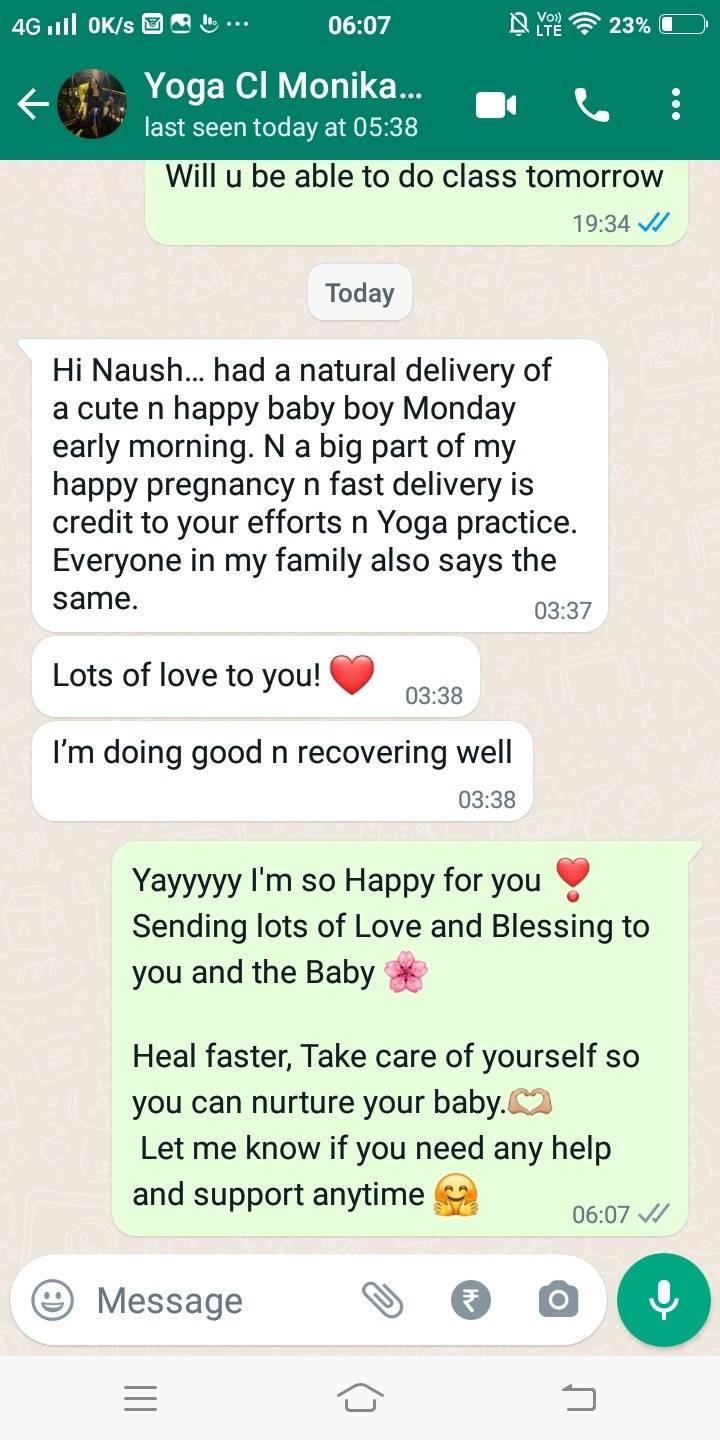This screenshot has width=720, height=1440.
Task: Open recent apps from navigation bar
Action: point(140,1398)
